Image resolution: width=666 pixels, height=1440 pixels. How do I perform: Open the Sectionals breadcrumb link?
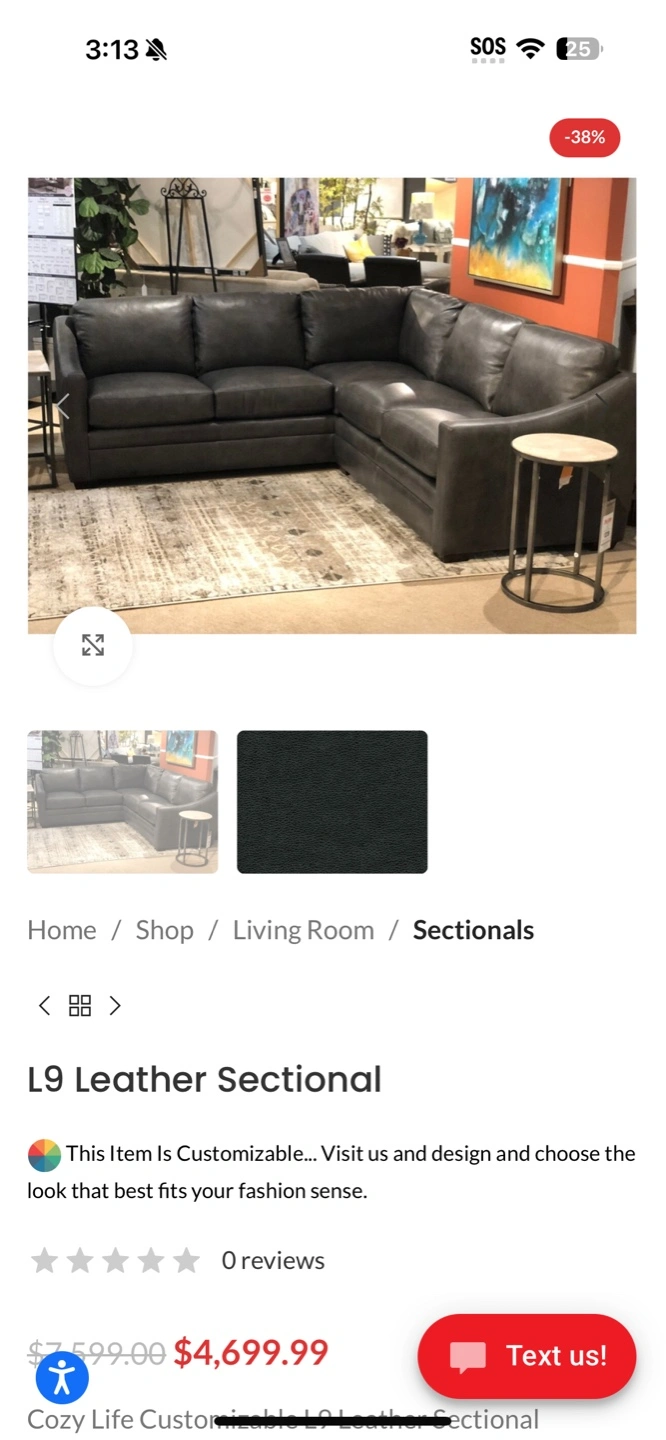coord(473,930)
